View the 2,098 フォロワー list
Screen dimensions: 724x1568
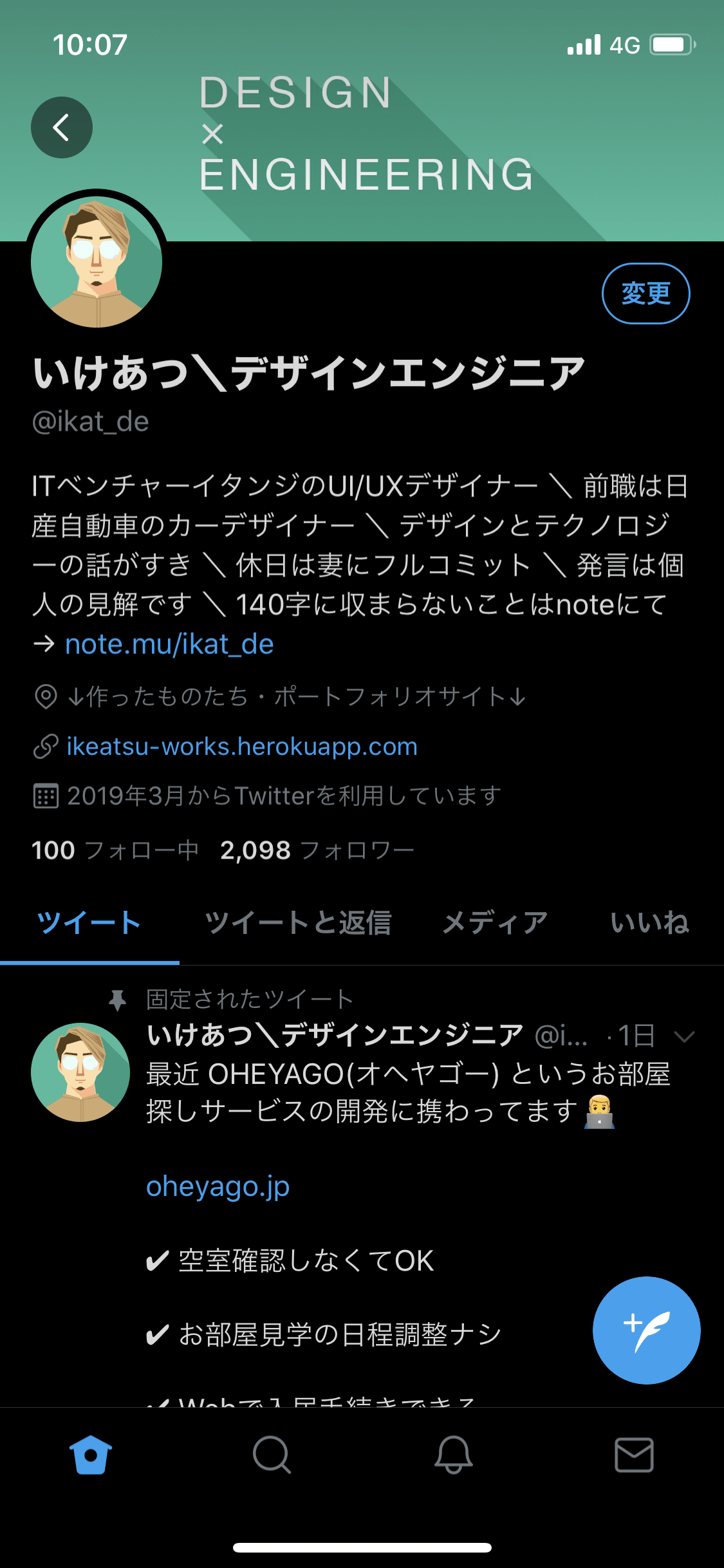click(317, 849)
